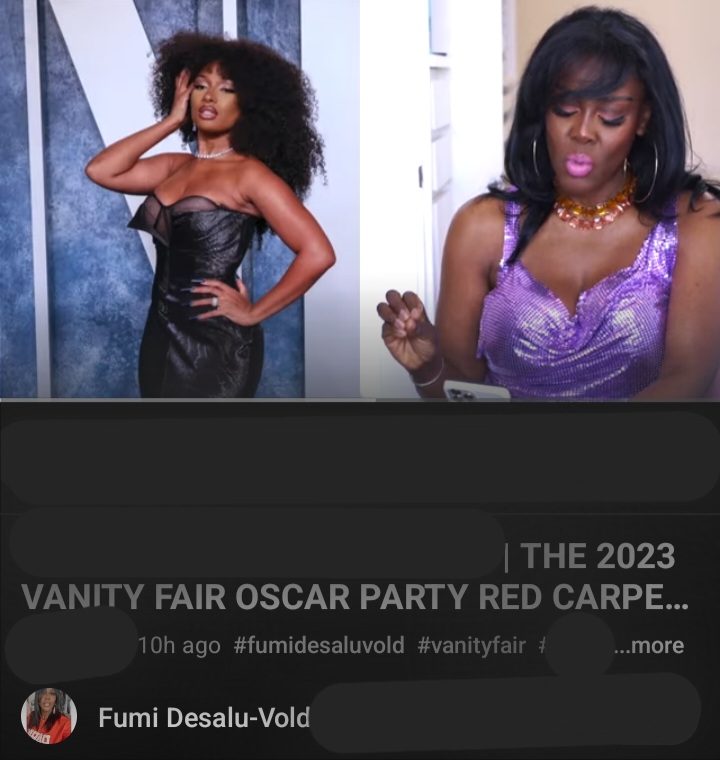This screenshot has height=760, width=720.
Task: Tap the video player area
Action: point(360,200)
